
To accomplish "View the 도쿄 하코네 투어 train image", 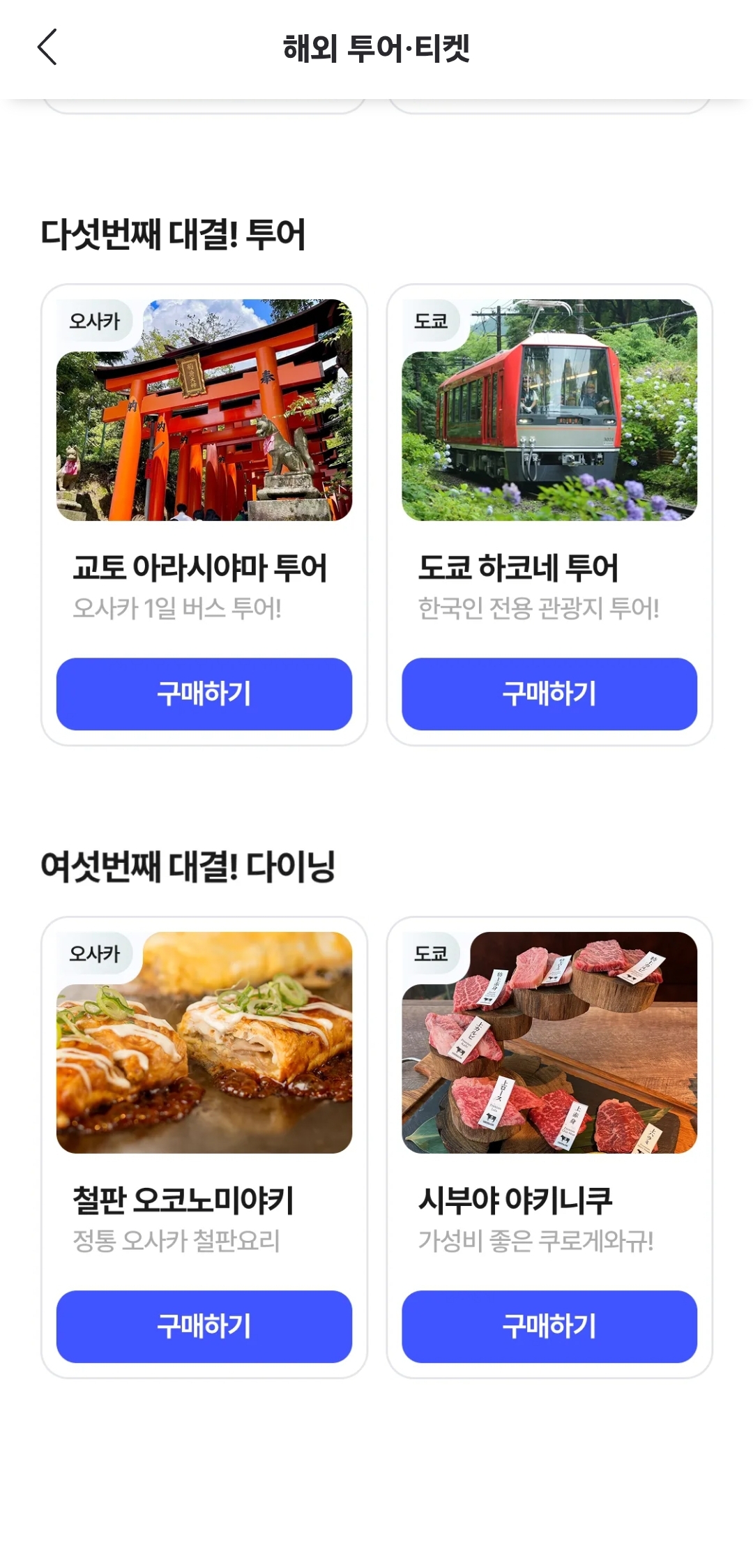I will click(549, 410).
